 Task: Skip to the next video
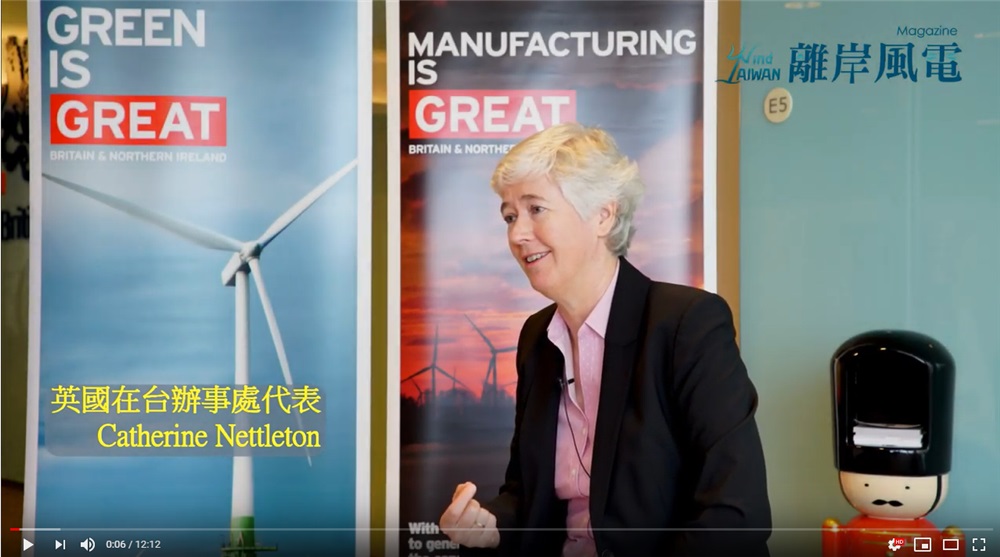click(59, 544)
